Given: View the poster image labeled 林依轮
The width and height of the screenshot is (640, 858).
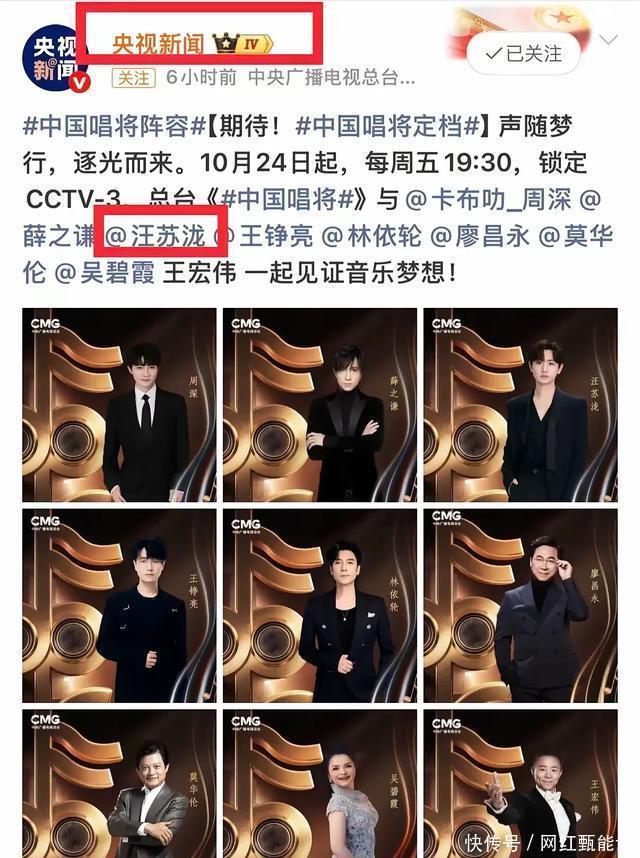Looking at the screenshot, I should (x=320, y=606).
